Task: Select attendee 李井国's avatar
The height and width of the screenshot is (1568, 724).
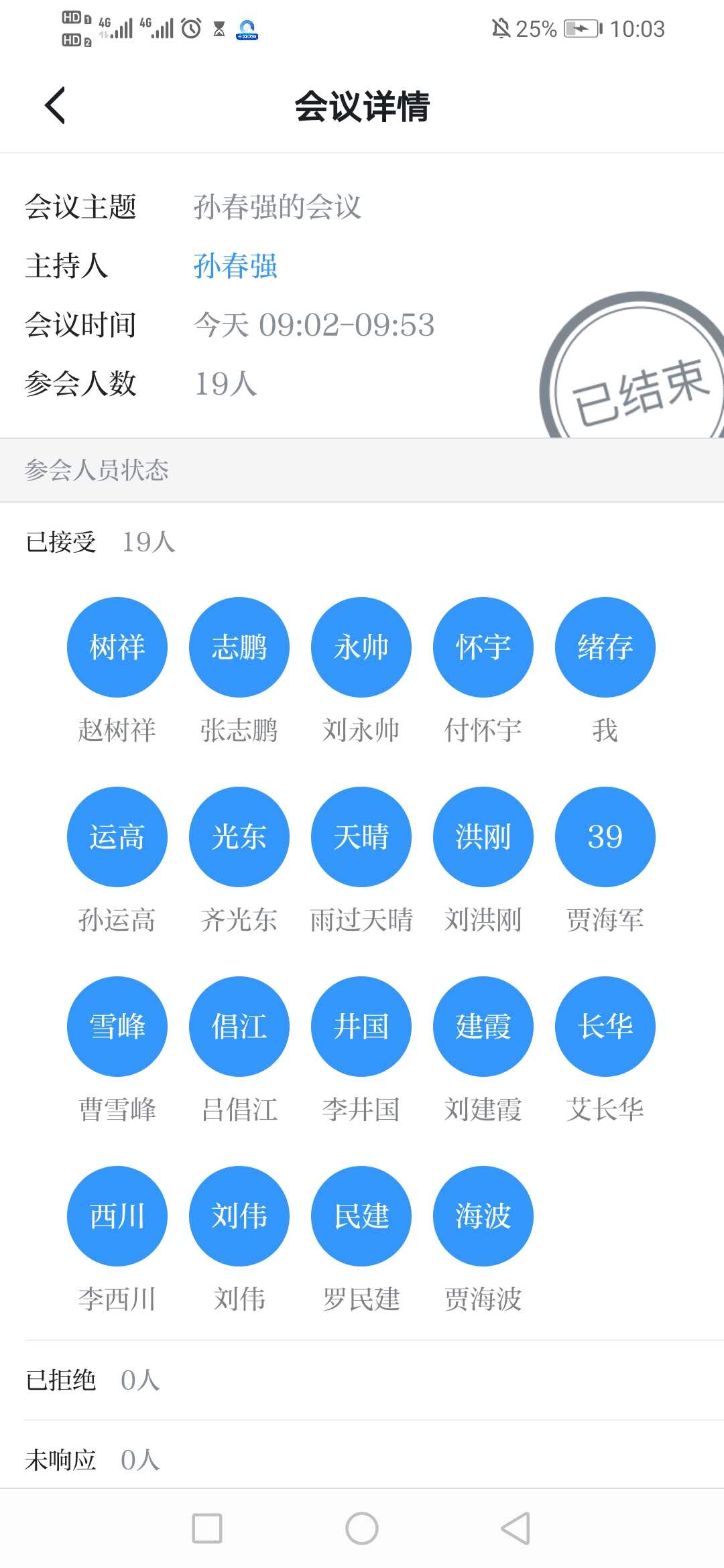Action: (x=361, y=1027)
